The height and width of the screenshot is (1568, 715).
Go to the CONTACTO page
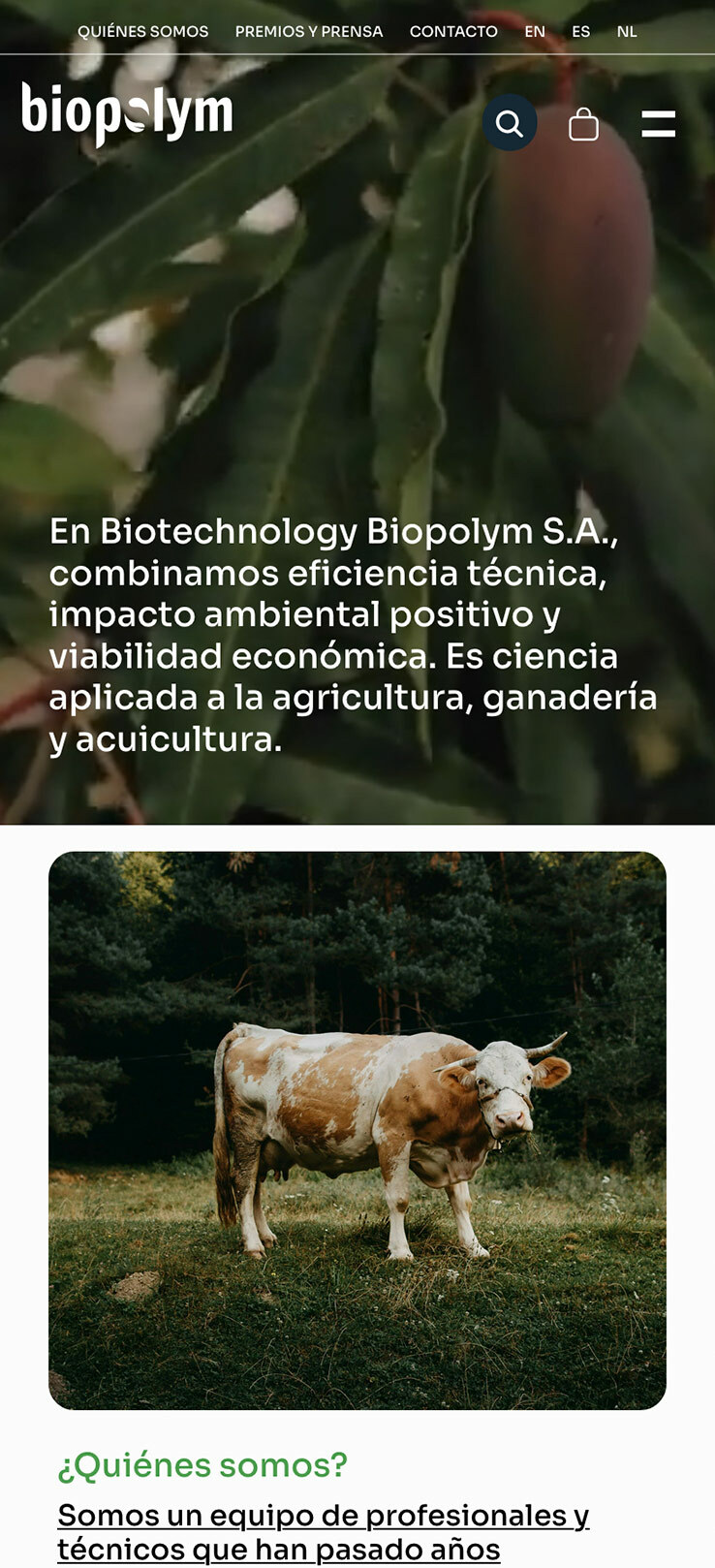tap(453, 31)
